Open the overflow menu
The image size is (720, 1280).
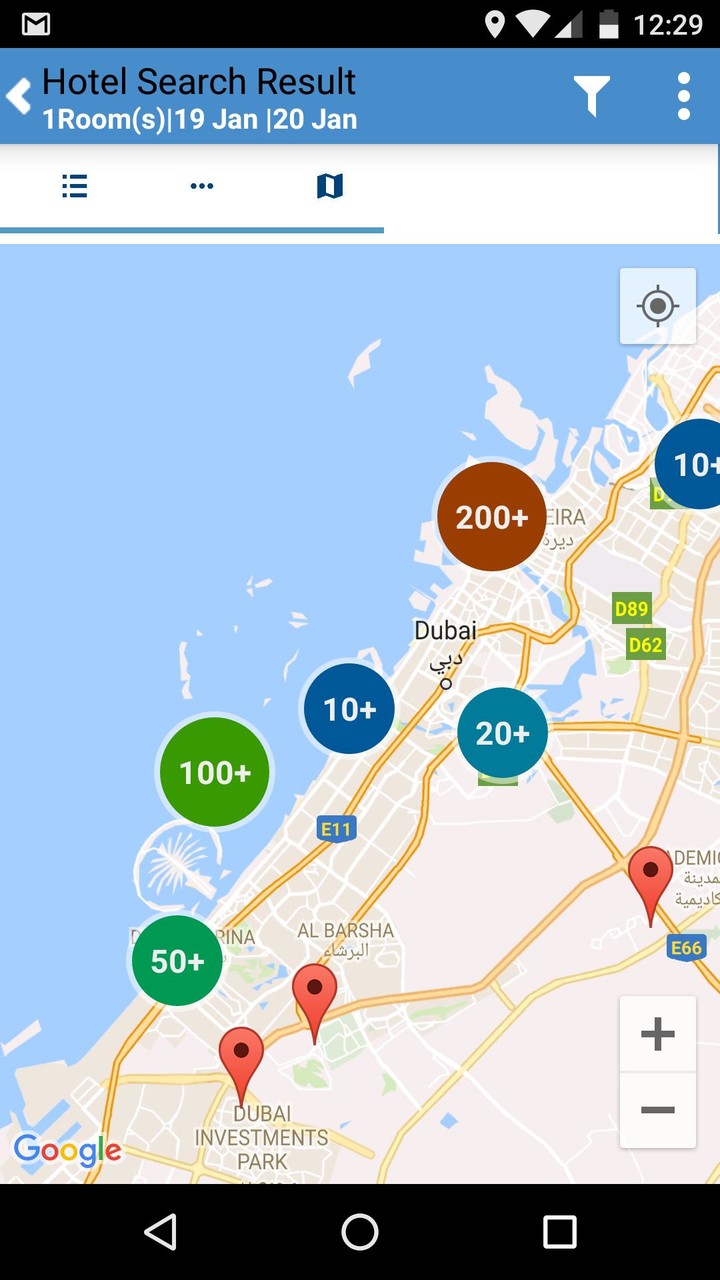point(683,97)
